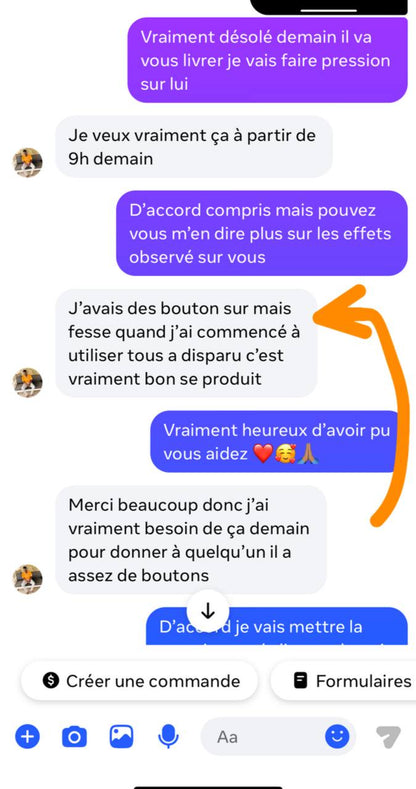Tap the send arrow icon
This screenshot has height=789, width=416.
(x=388, y=737)
